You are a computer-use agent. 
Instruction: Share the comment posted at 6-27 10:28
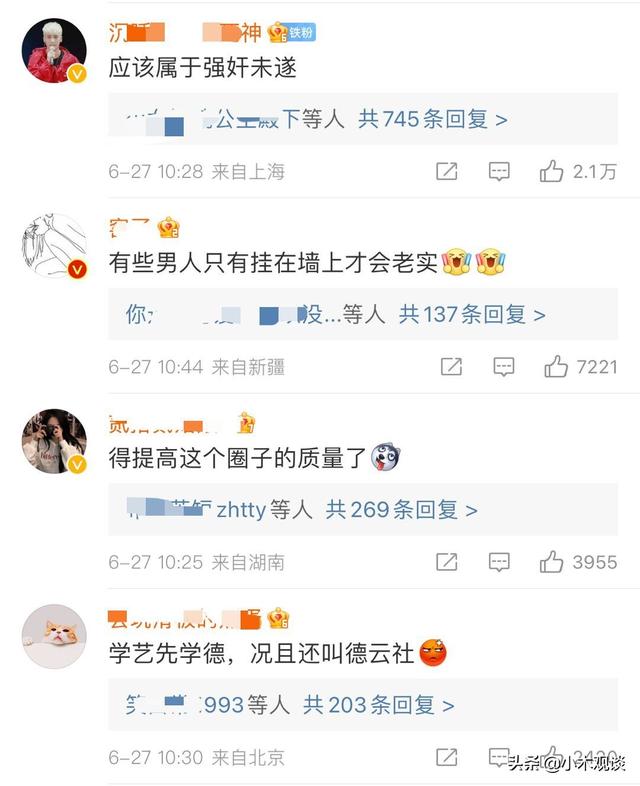[x=447, y=171]
